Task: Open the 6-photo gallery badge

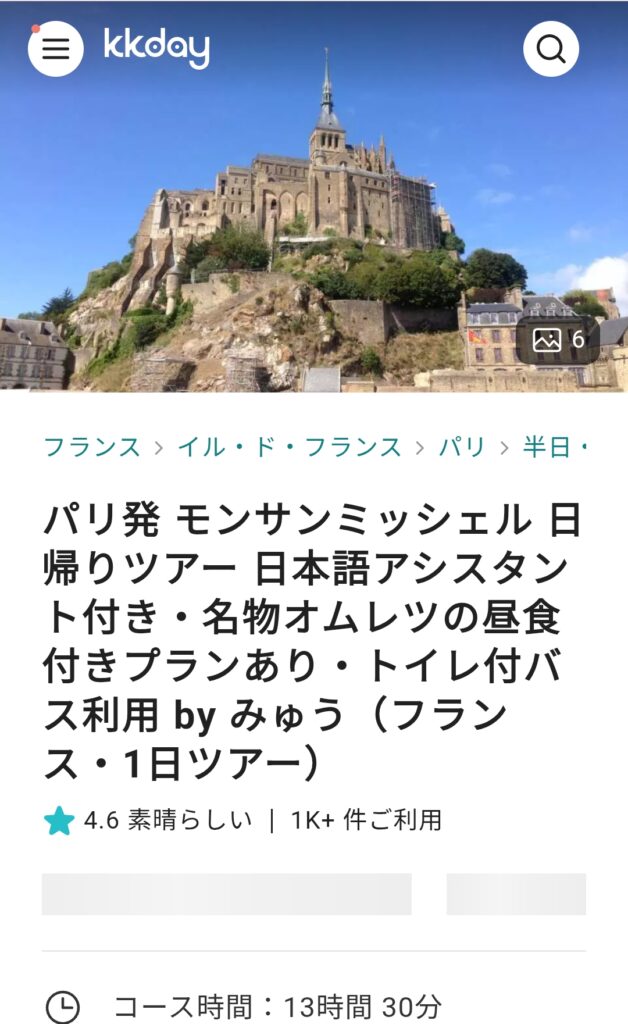Action: click(x=558, y=340)
